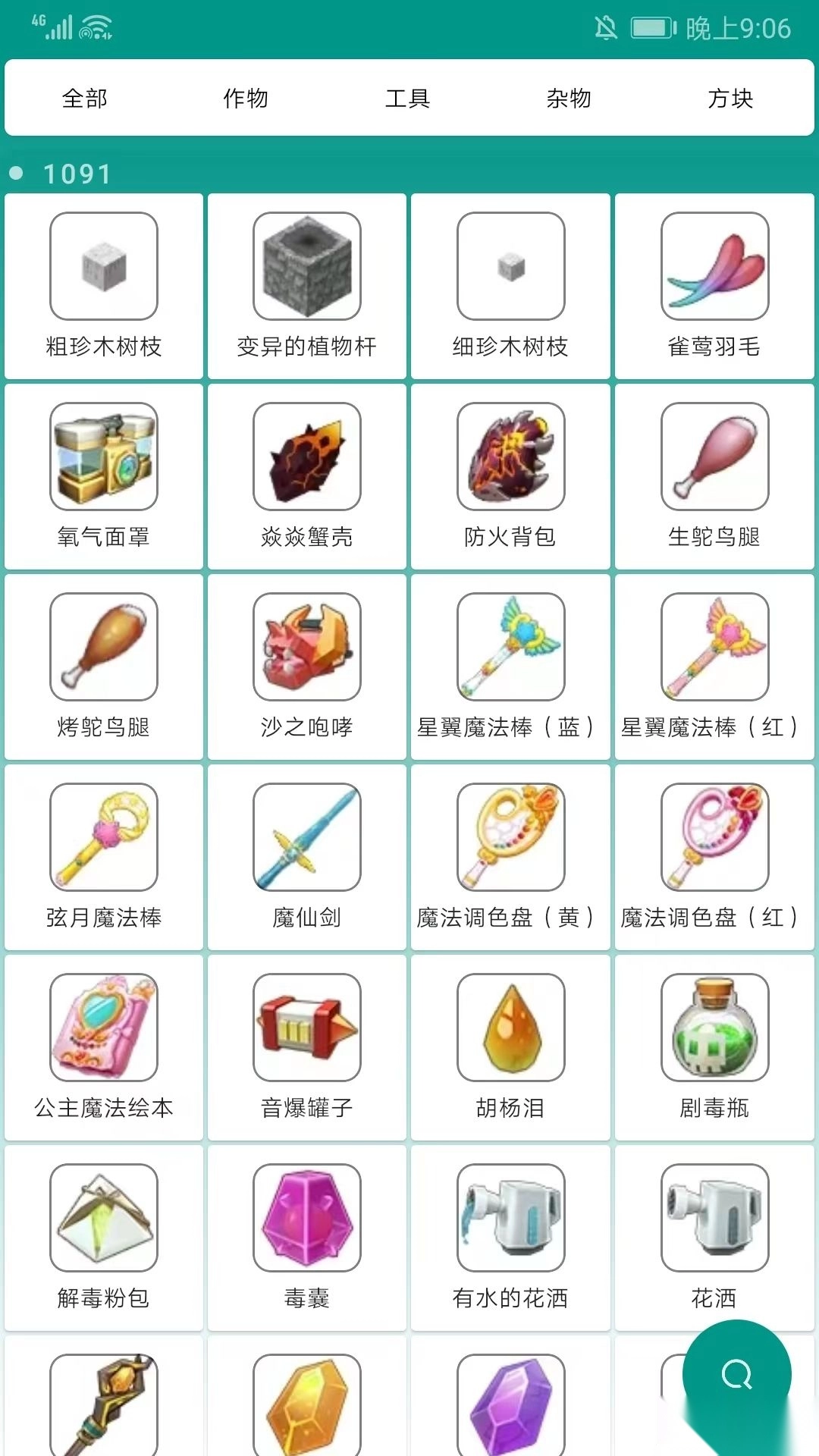The image size is (819, 1456).
Task: Open the 粗珍木树枝 item
Action: 104,286
